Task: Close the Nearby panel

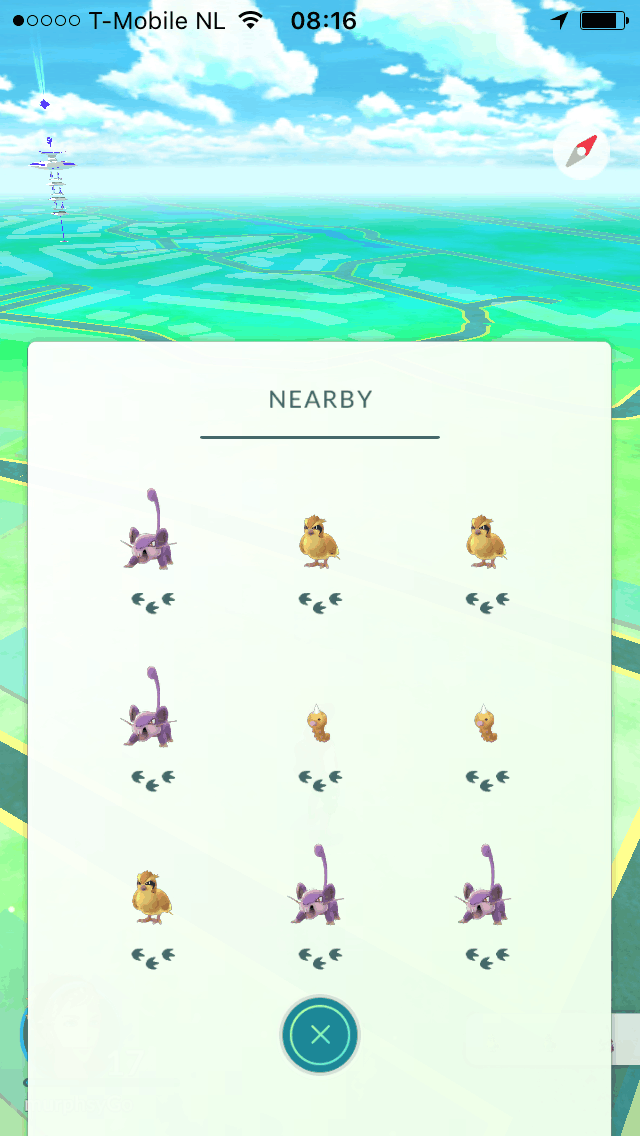Action: 320,1035
